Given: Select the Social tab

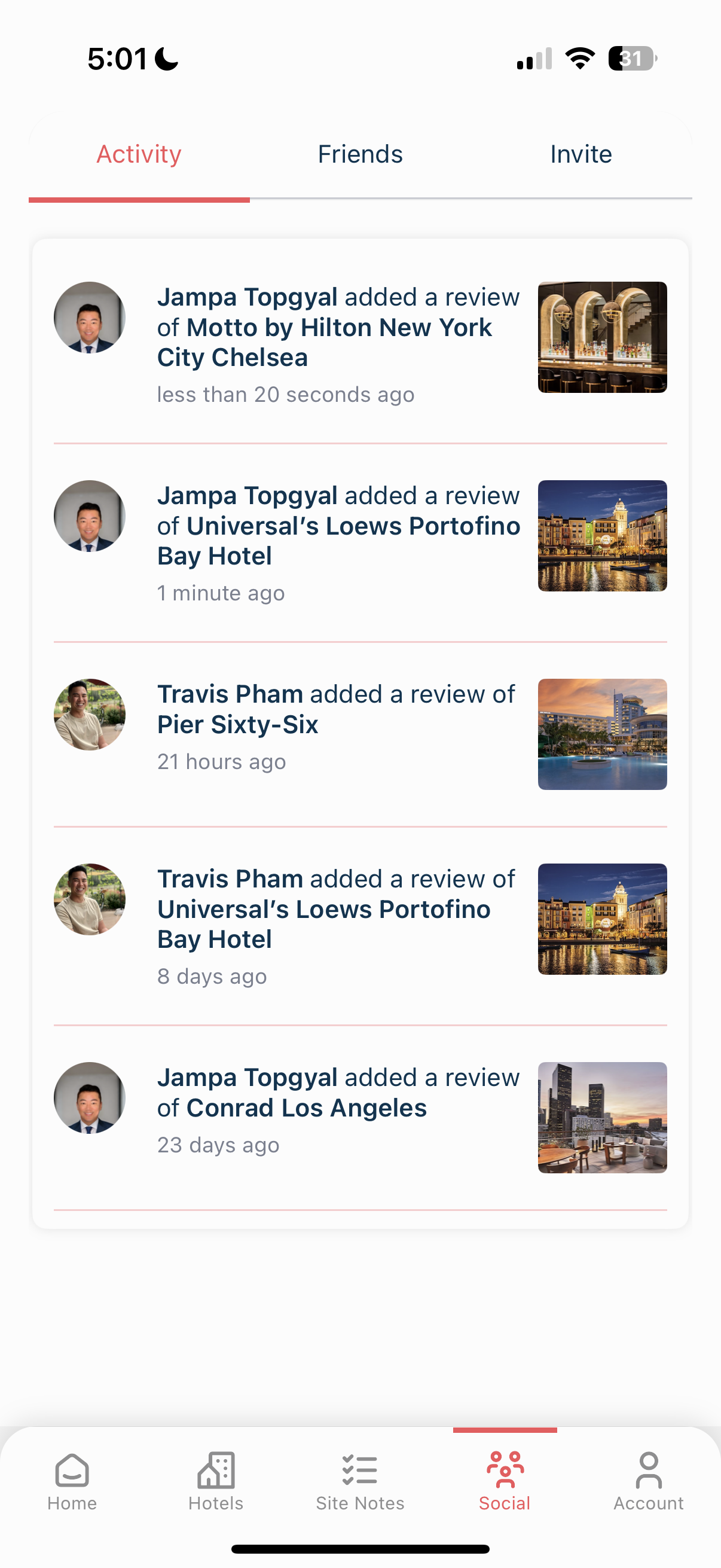Looking at the screenshot, I should click(x=505, y=1481).
